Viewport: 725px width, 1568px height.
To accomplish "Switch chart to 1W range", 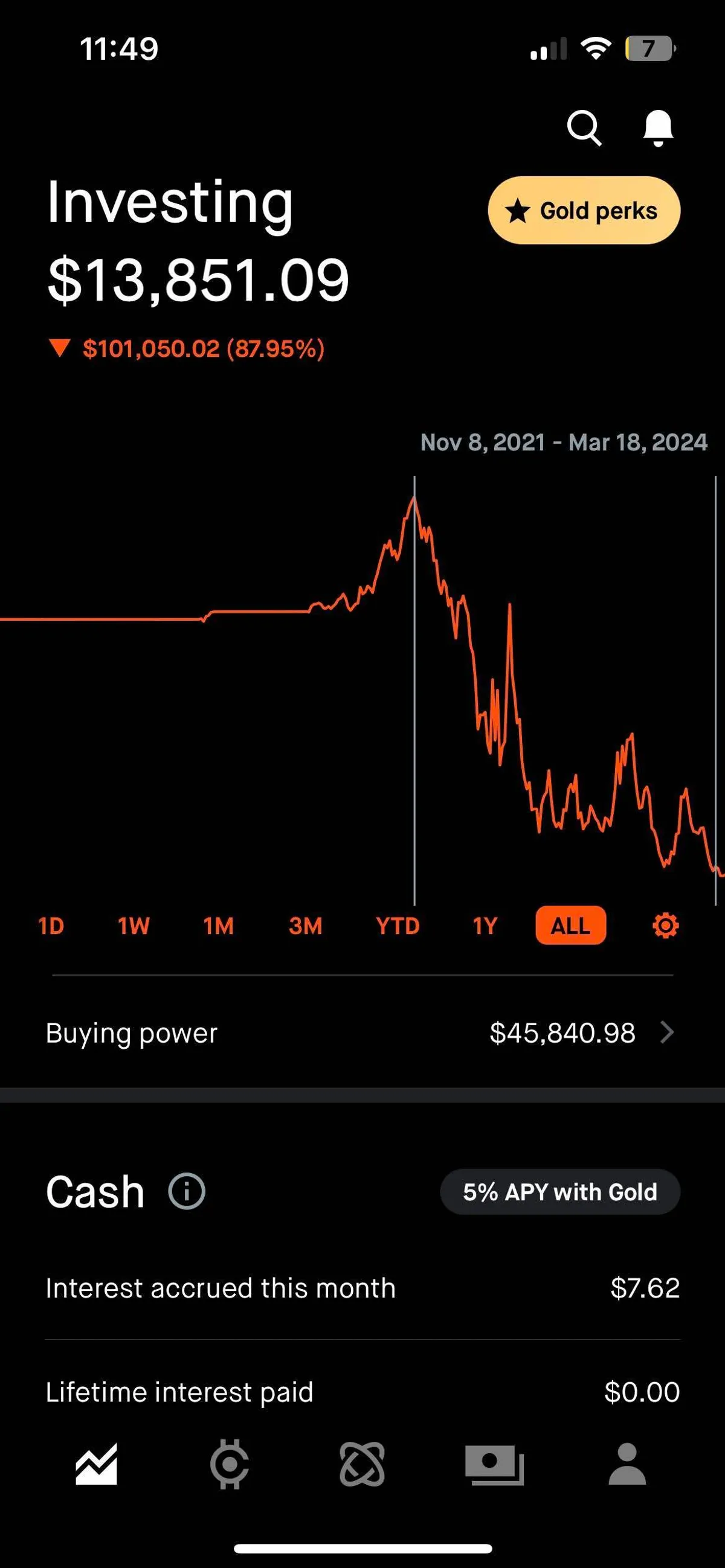I will 134,926.
